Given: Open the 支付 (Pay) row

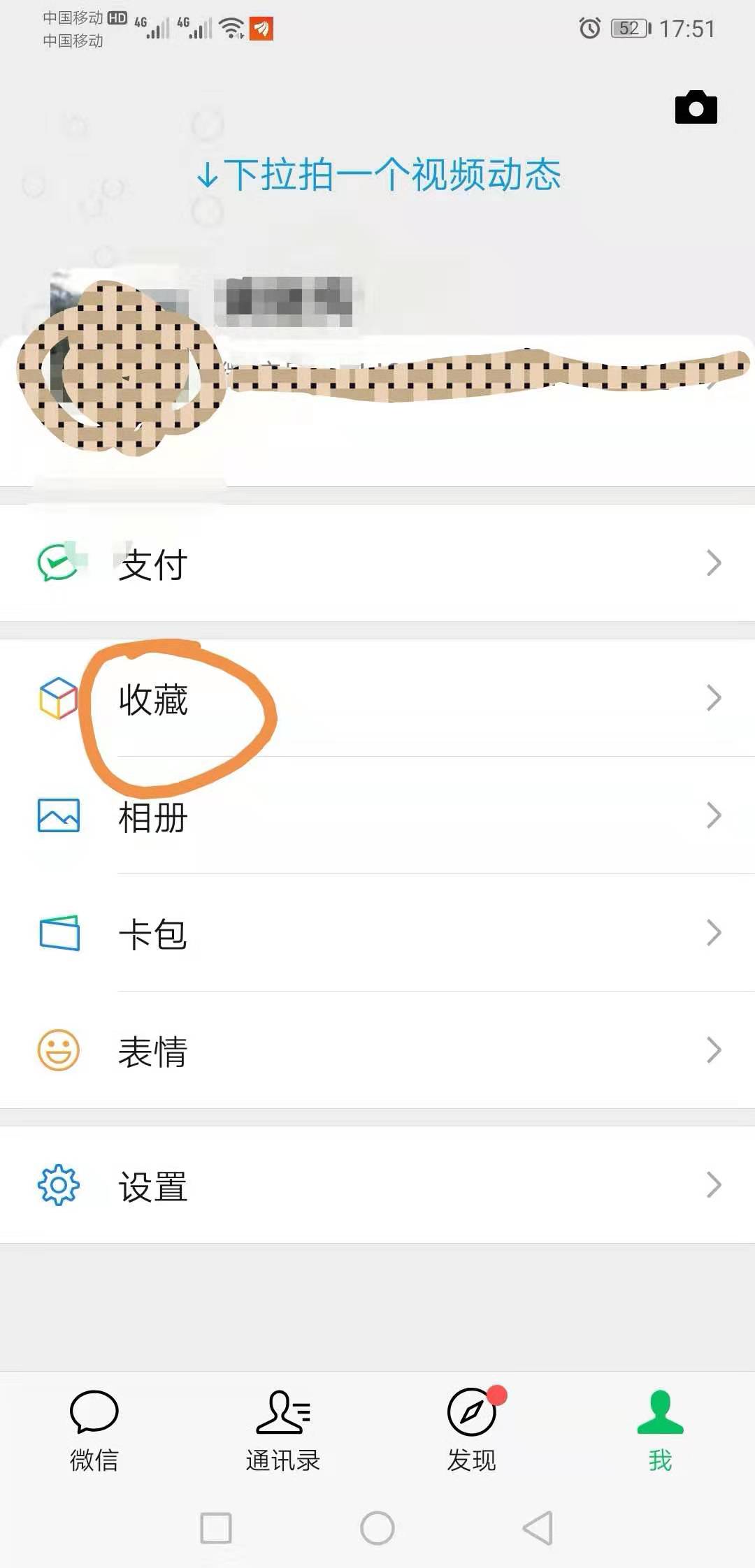Looking at the screenshot, I should [x=377, y=563].
